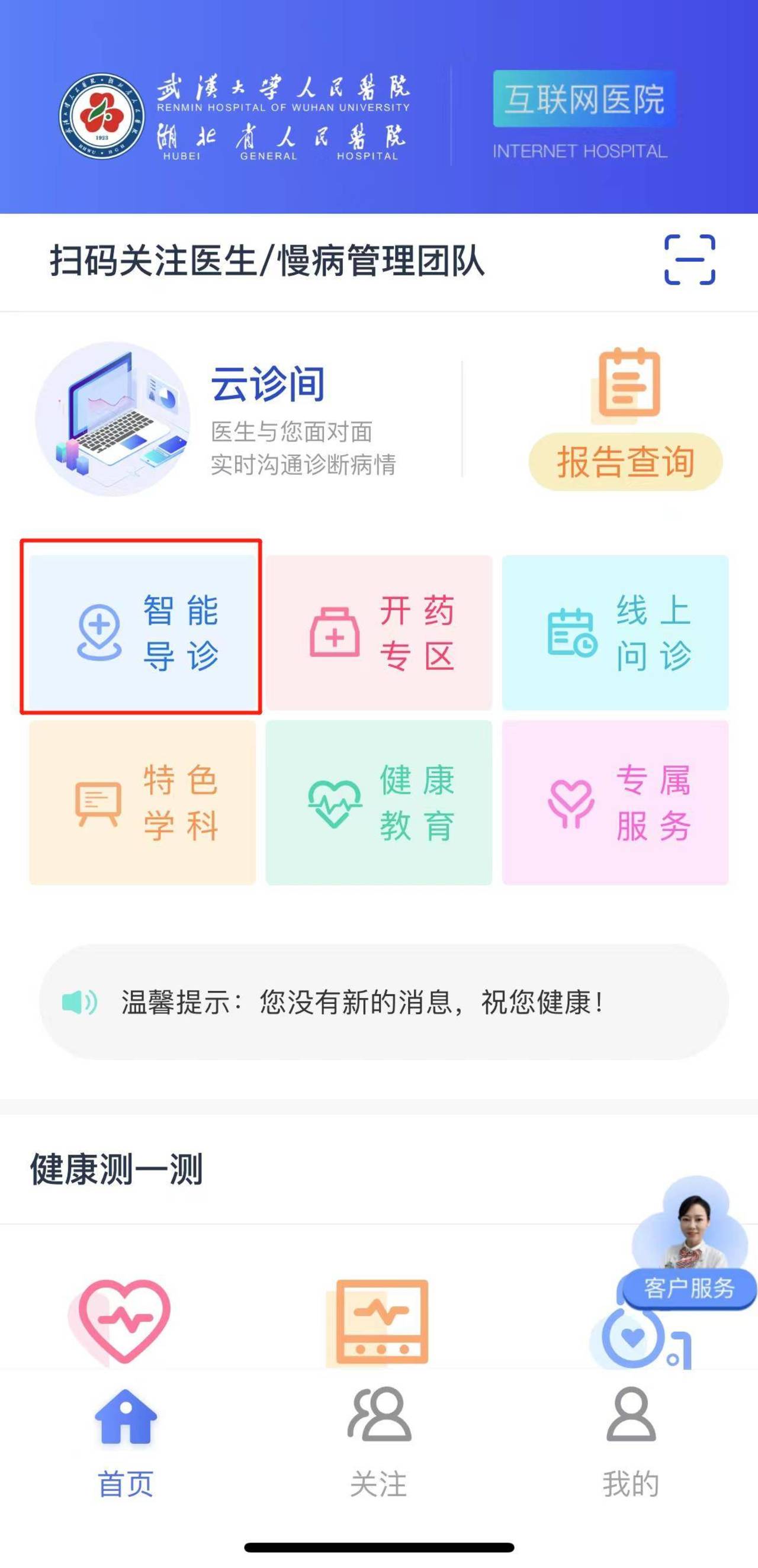
Task: Open 客户服务 customer service
Action: tap(689, 1287)
